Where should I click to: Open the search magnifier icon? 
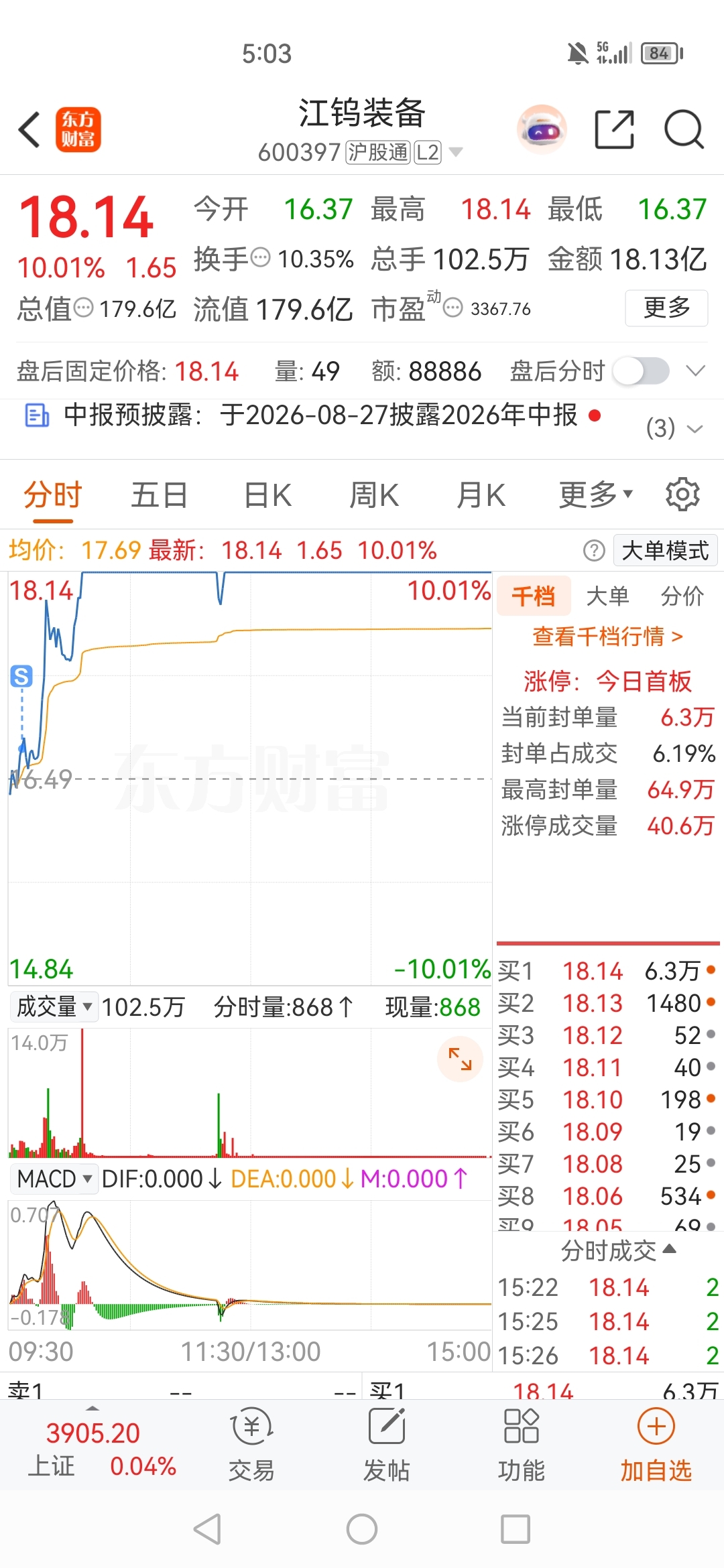coord(683,129)
